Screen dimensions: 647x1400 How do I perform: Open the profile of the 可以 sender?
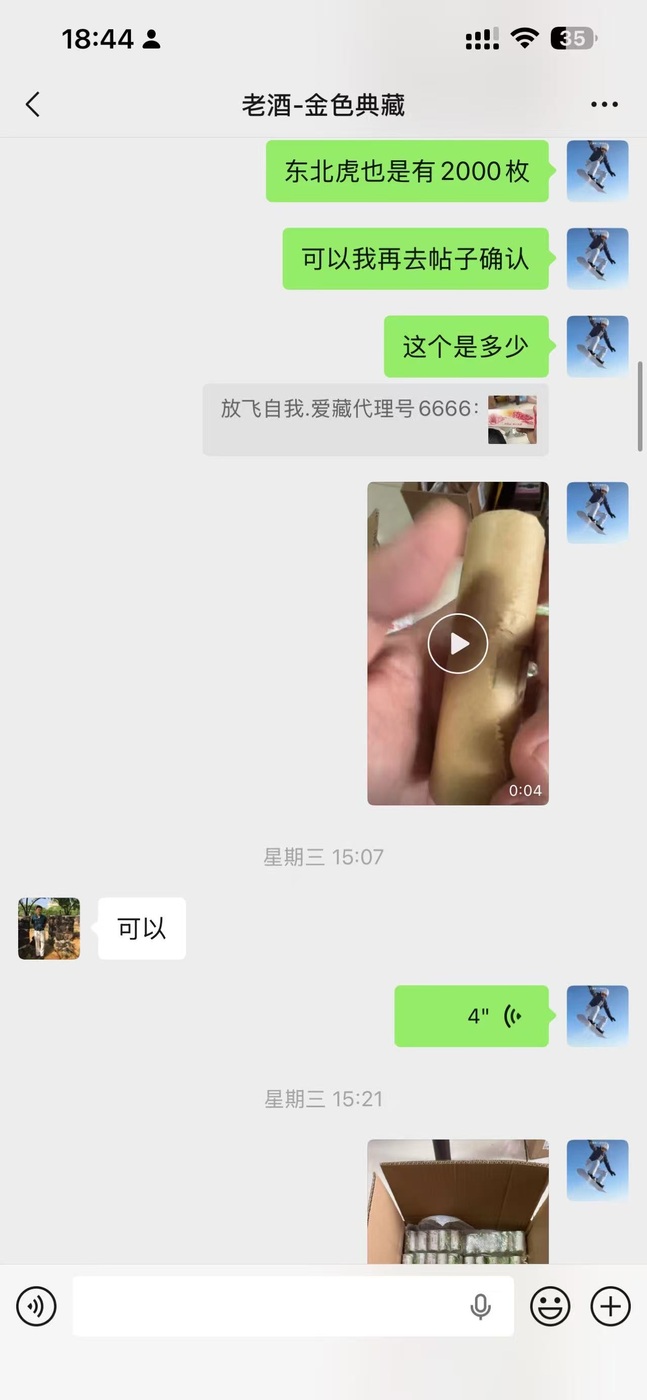pyautogui.click(x=49, y=929)
